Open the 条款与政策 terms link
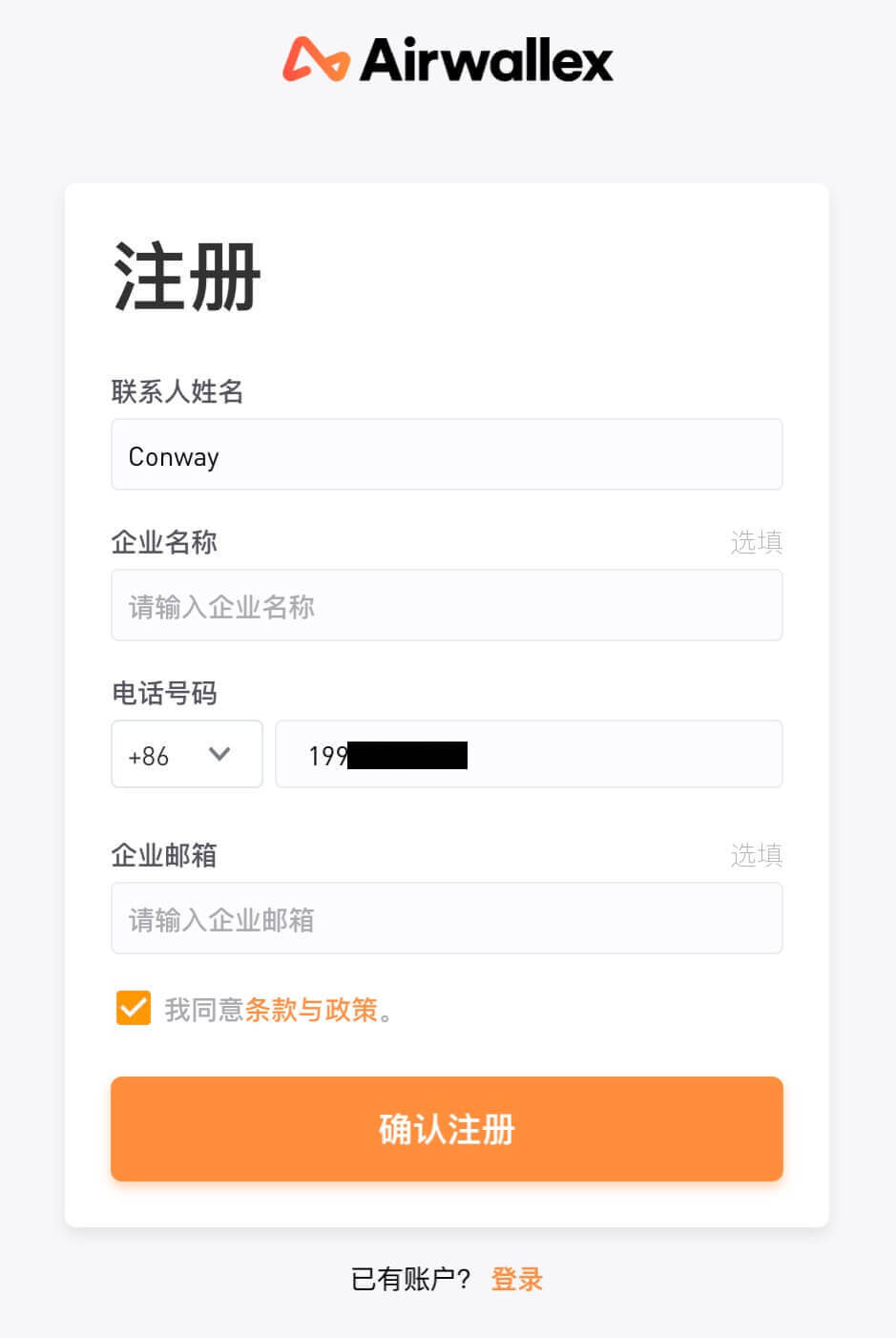This screenshot has width=896, height=1338. [x=307, y=1009]
